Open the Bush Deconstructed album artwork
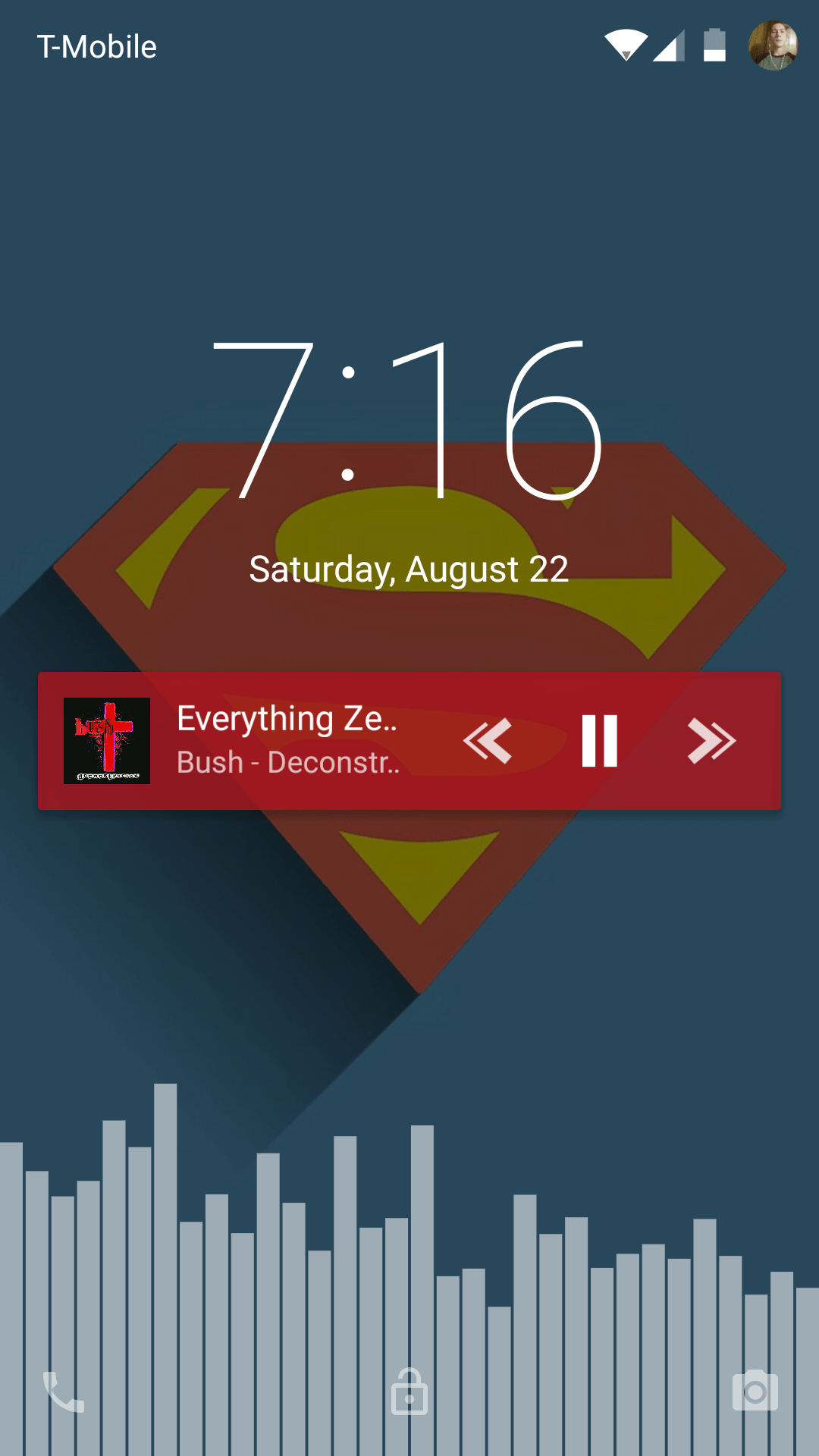 tap(108, 742)
